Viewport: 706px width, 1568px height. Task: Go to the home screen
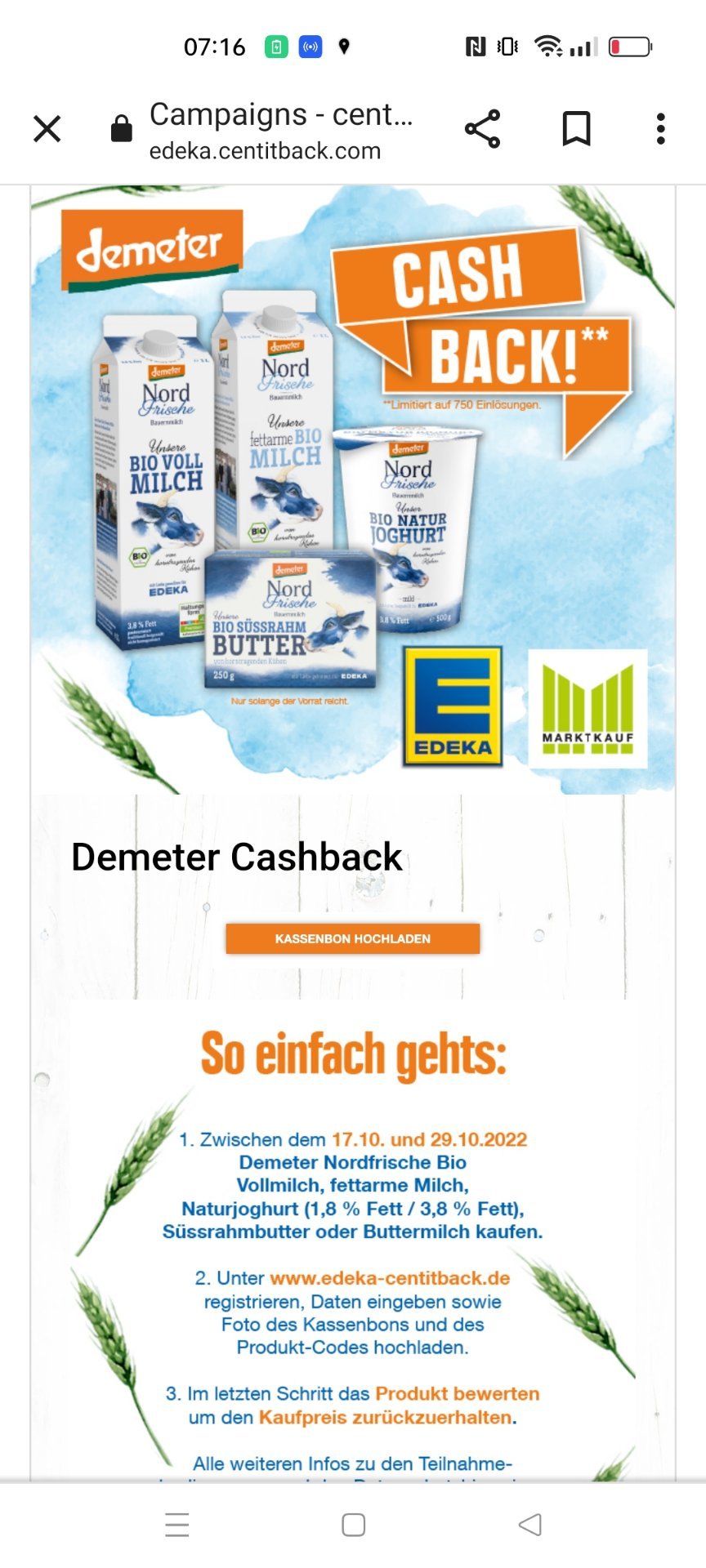(x=353, y=1525)
